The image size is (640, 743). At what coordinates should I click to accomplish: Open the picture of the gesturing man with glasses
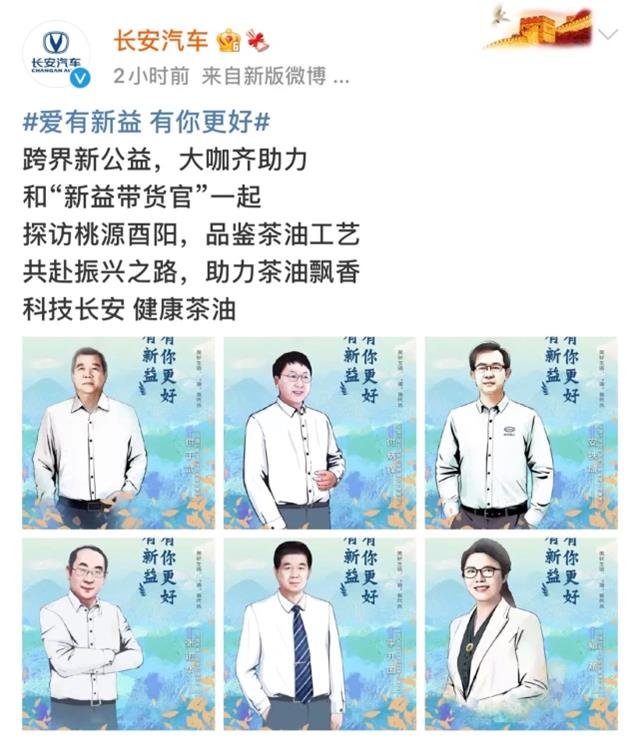point(319,432)
